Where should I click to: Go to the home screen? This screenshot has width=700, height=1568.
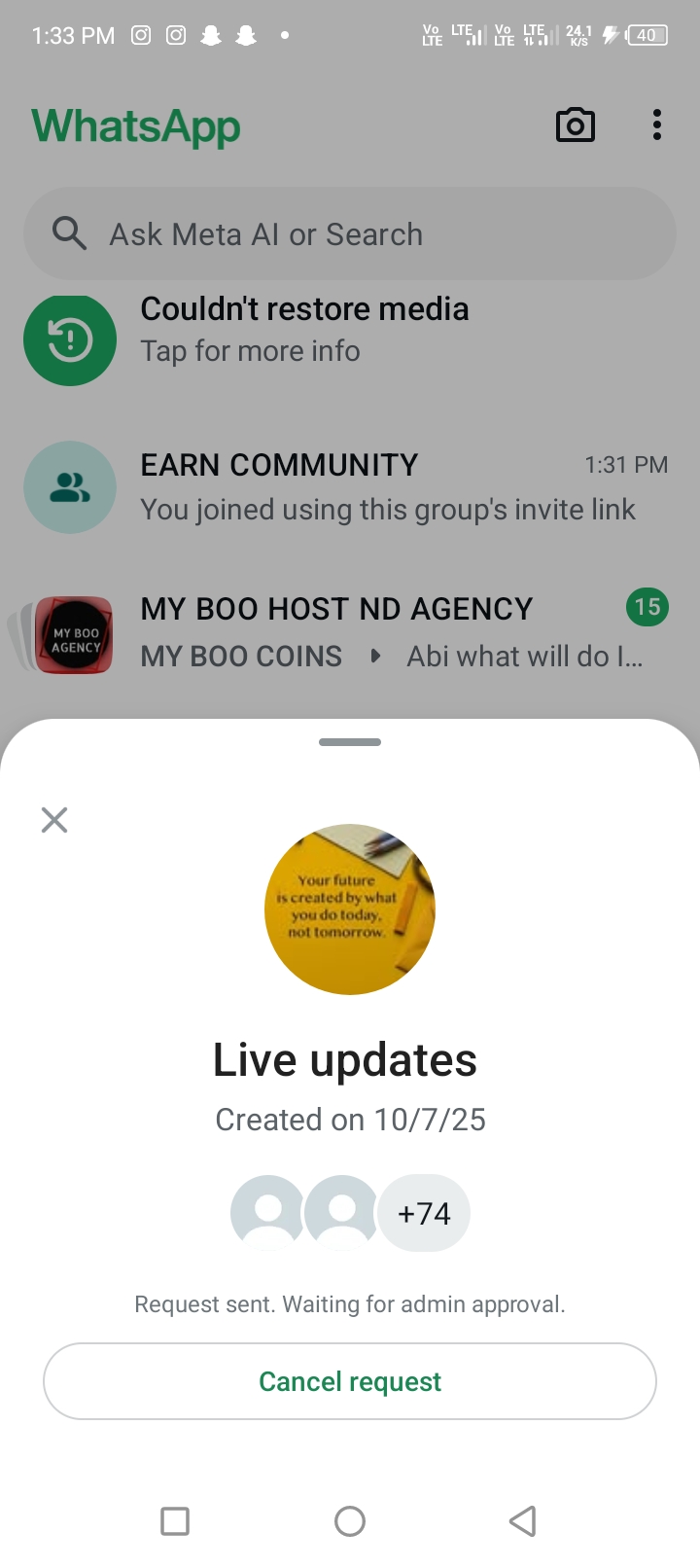(x=350, y=1520)
